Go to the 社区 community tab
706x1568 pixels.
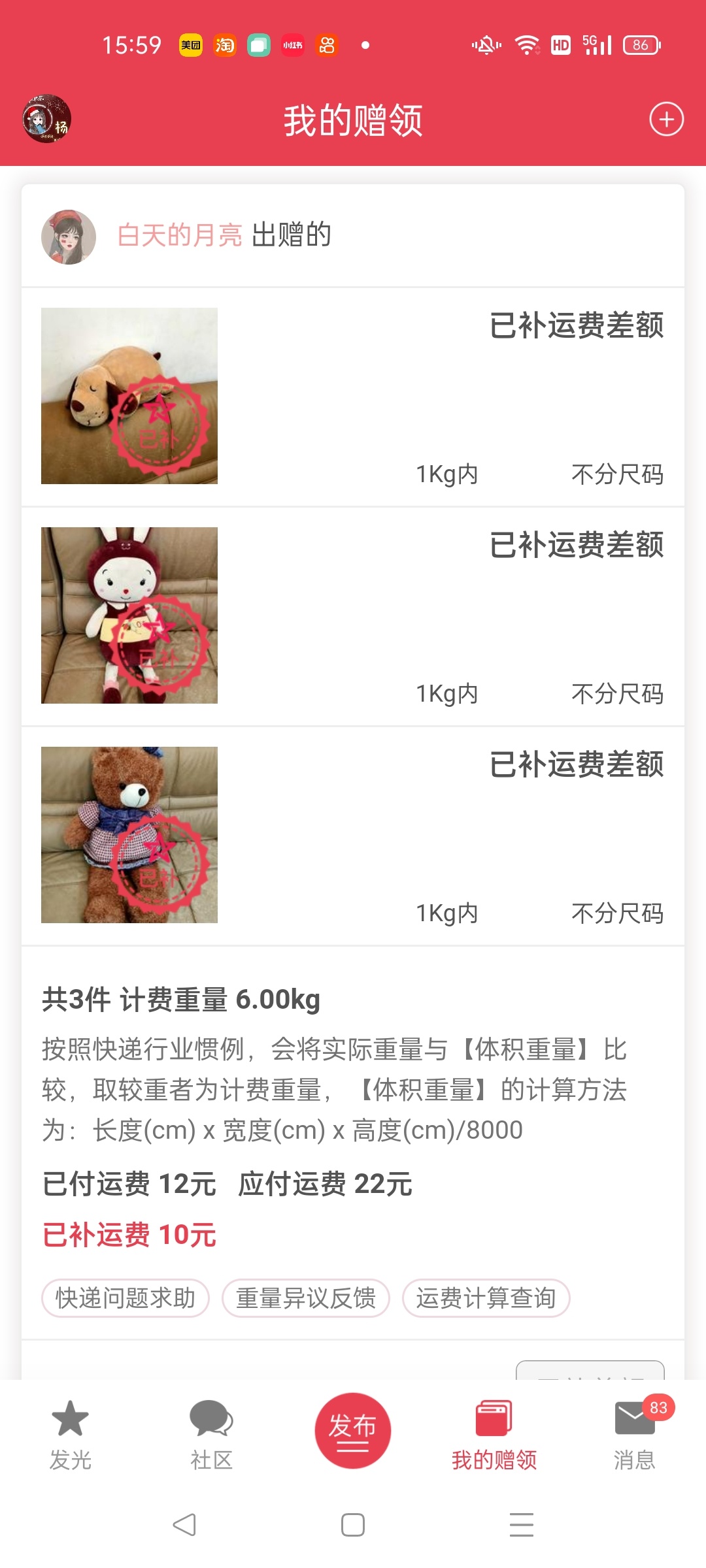tap(211, 1435)
